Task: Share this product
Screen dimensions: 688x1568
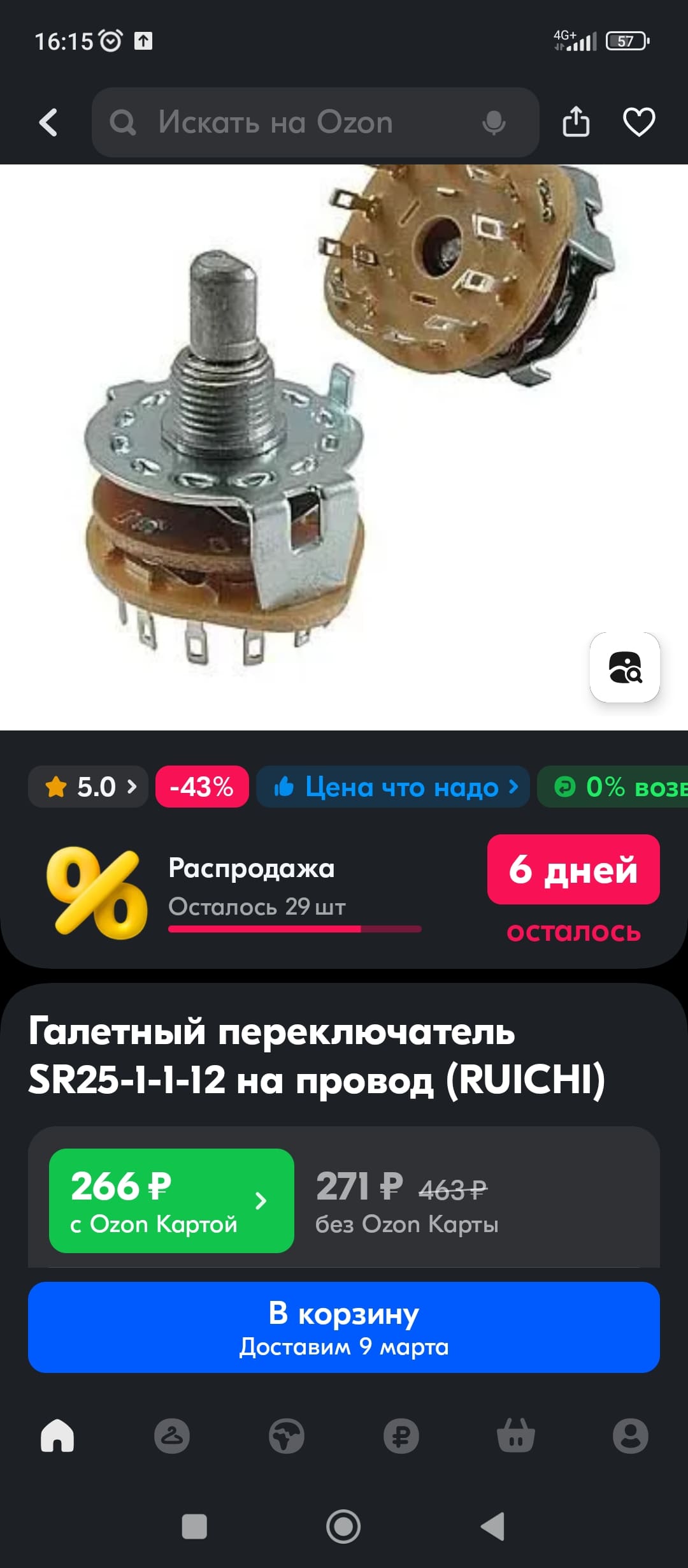Action: [576, 122]
